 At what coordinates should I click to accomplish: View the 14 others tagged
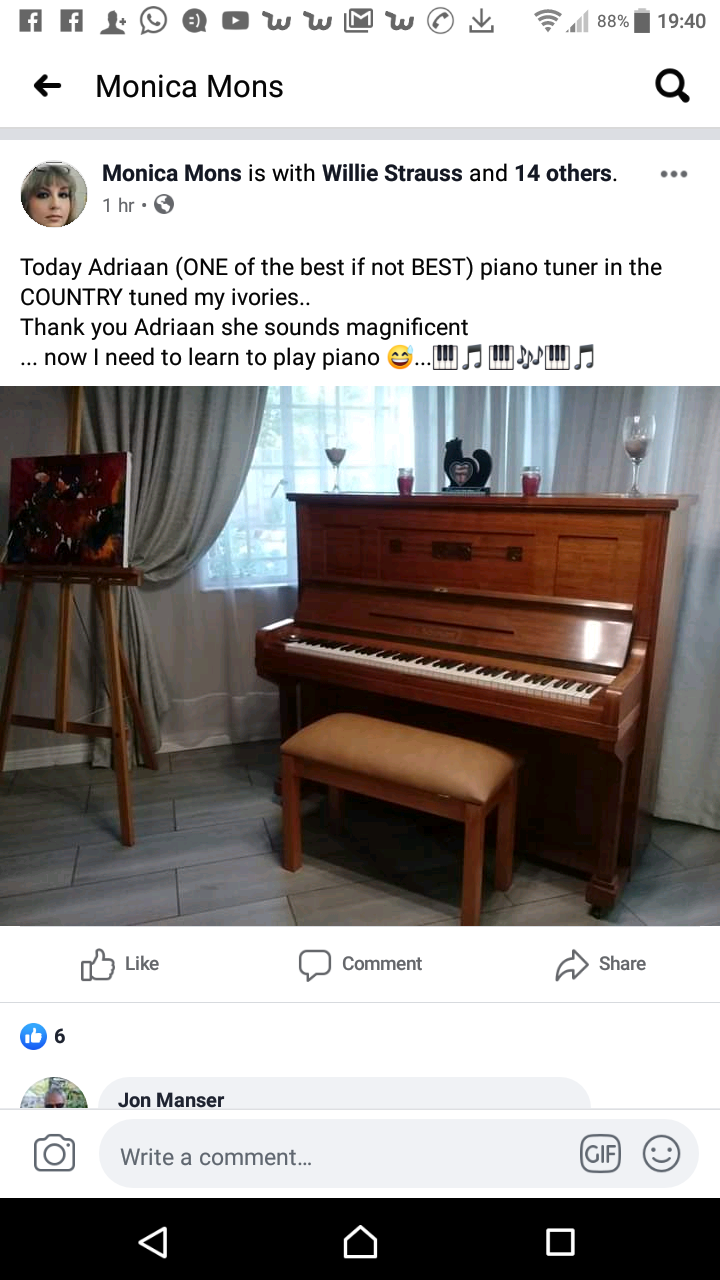point(562,173)
